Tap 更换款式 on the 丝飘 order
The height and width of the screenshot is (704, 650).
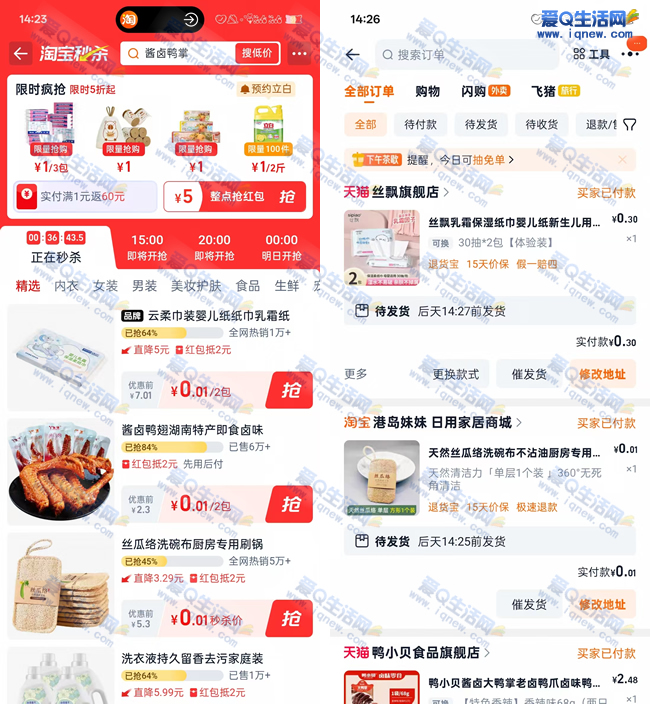455,374
